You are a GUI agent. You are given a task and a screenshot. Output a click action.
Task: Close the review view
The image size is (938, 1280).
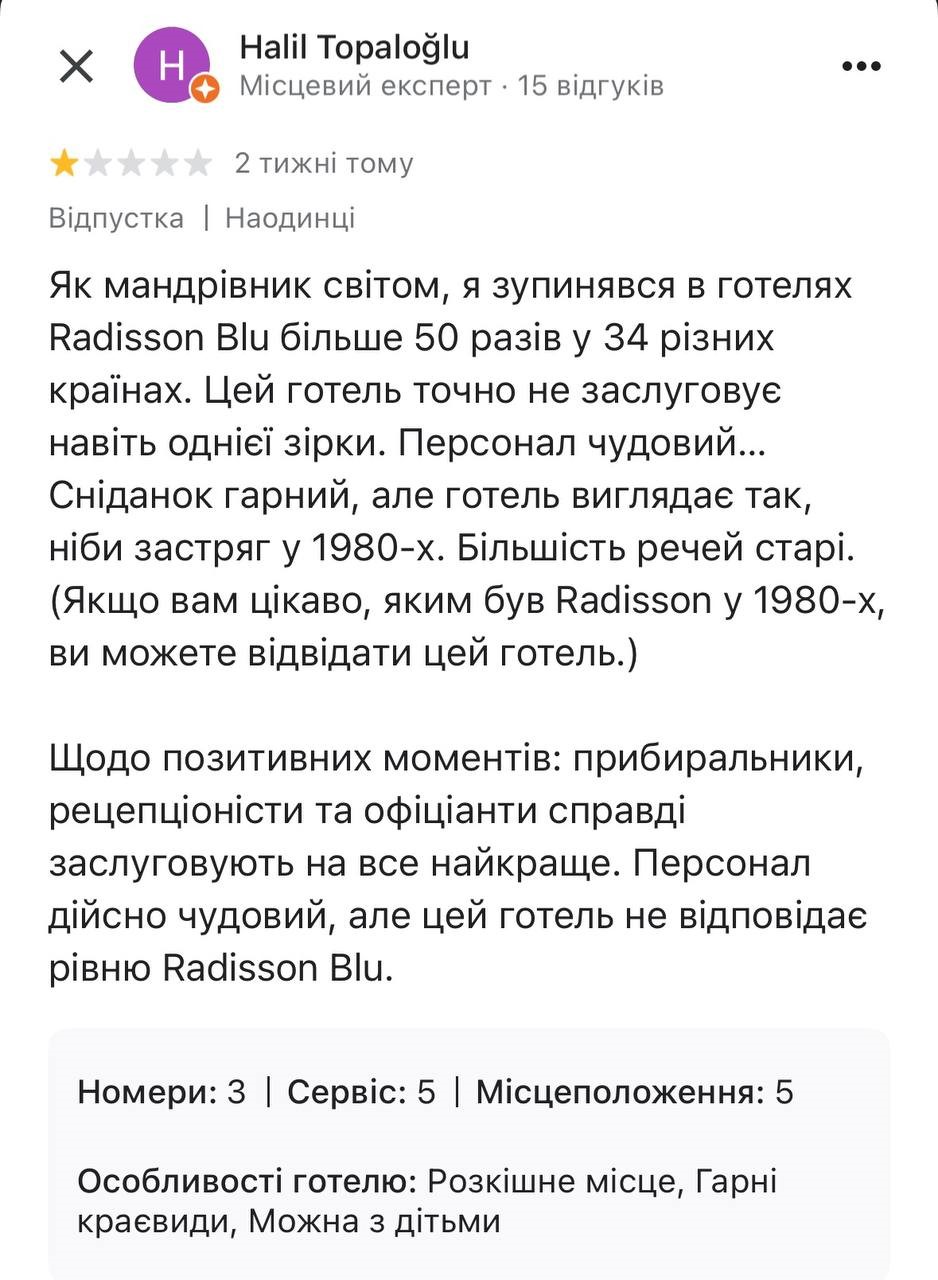click(76, 67)
